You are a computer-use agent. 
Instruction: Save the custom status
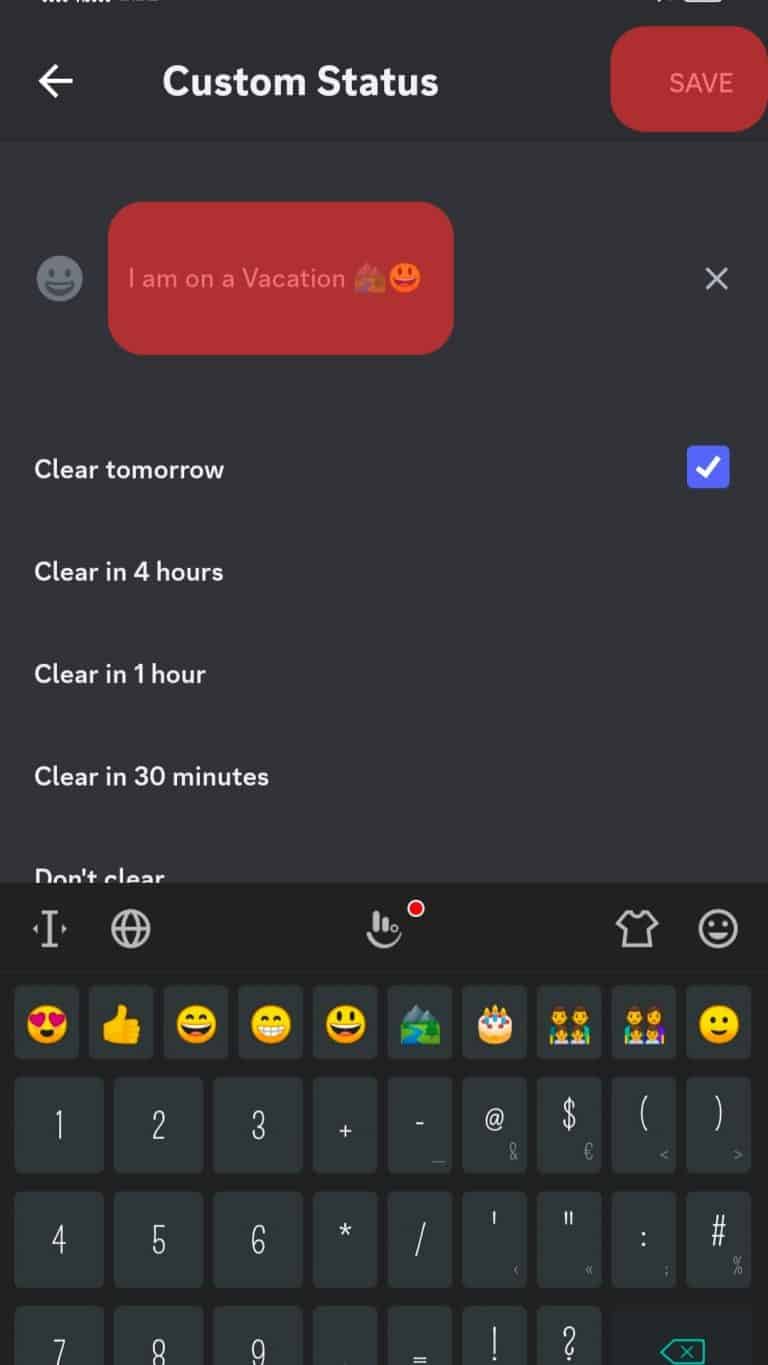click(700, 83)
